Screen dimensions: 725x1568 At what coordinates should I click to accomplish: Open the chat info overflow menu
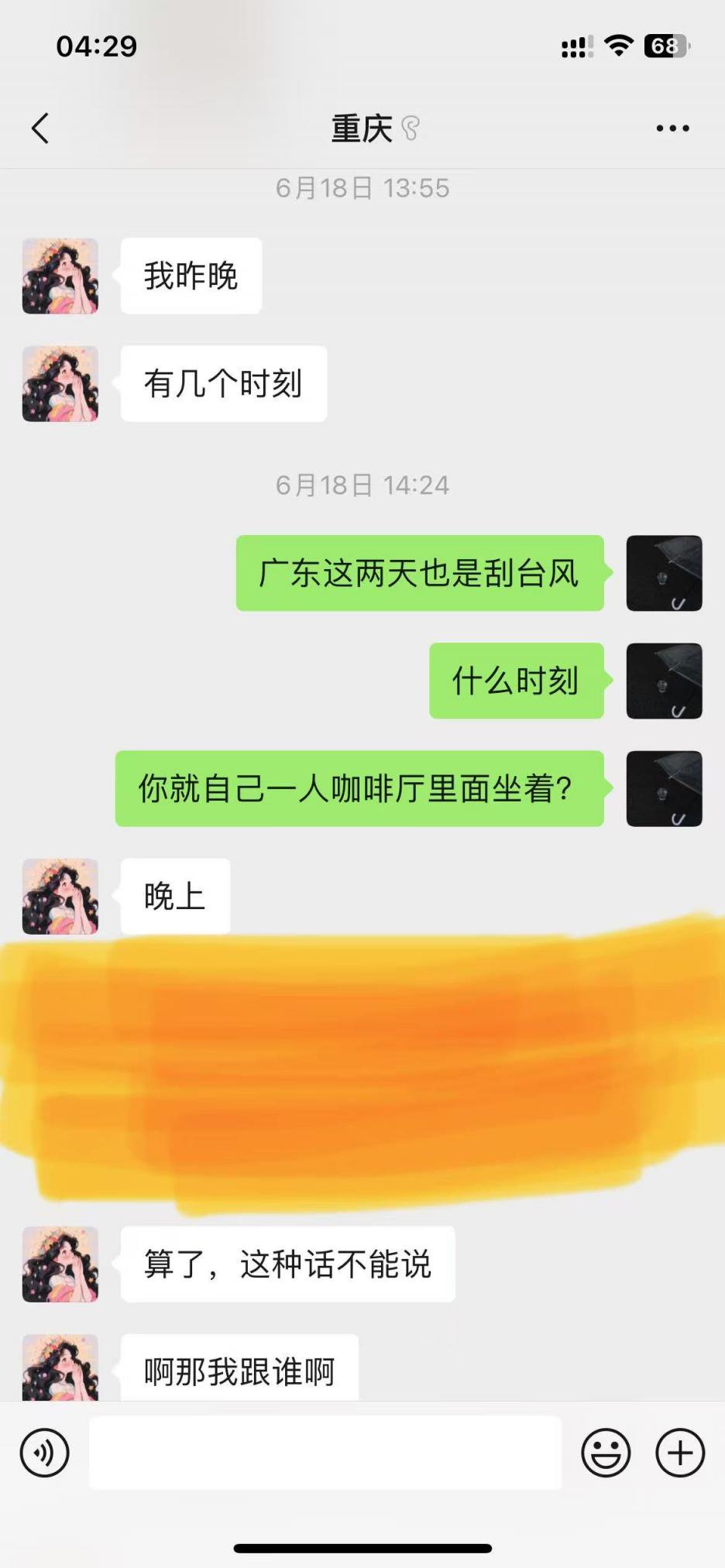672,129
